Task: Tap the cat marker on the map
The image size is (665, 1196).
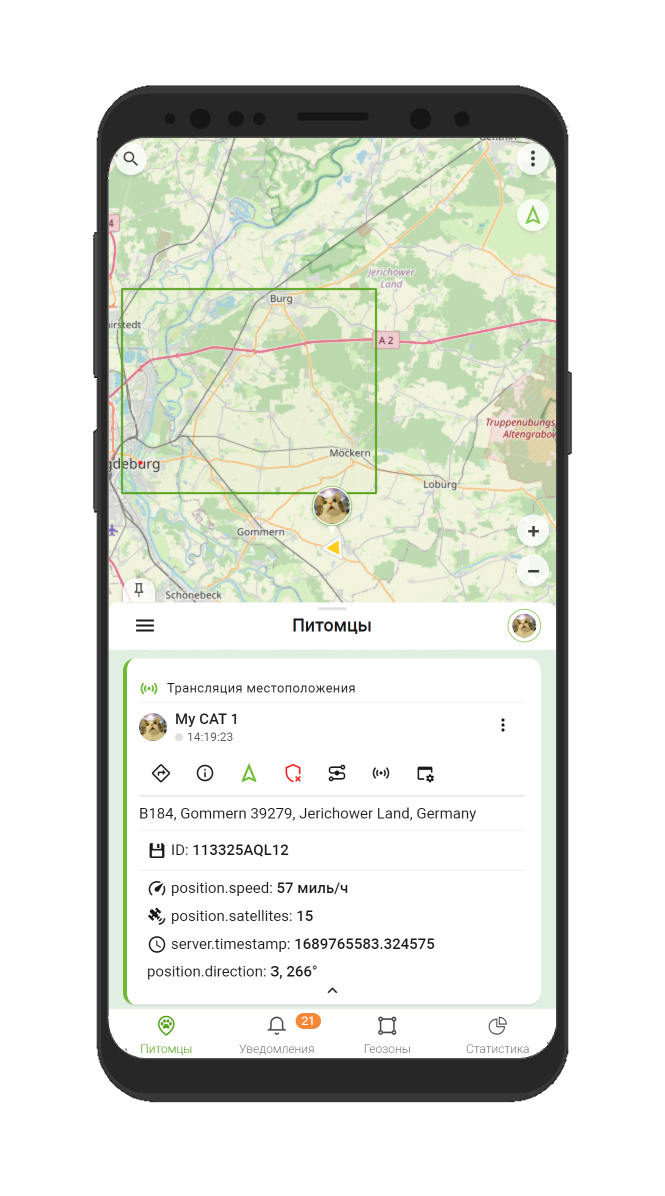Action: [x=332, y=506]
